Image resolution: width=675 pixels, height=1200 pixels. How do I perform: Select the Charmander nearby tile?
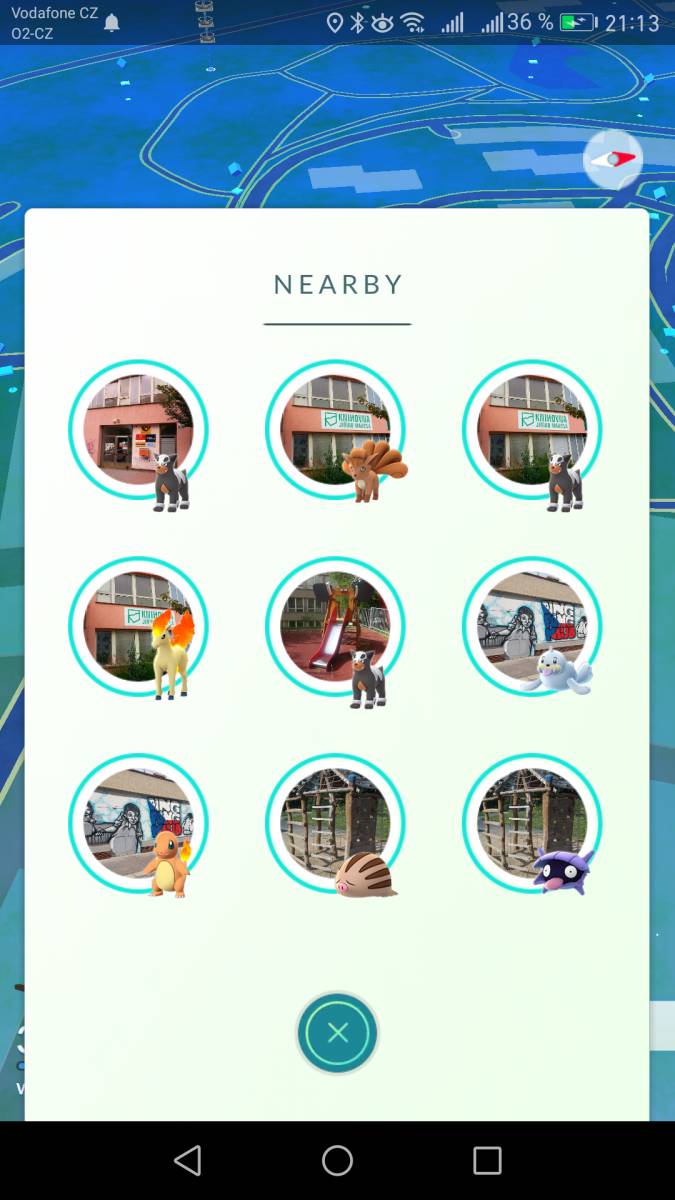pyautogui.click(x=138, y=824)
